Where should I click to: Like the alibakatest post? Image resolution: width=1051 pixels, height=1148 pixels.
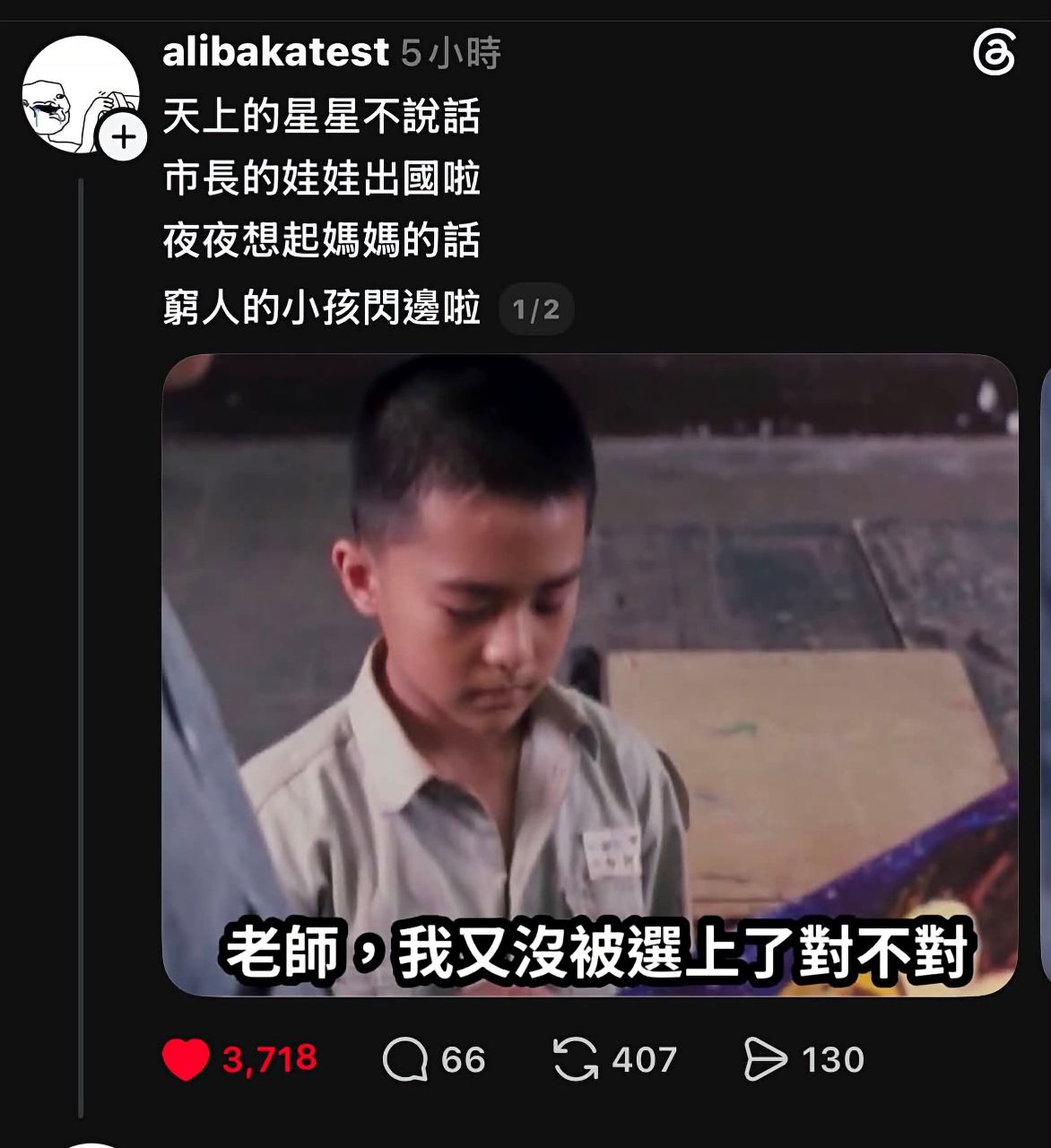point(186,1059)
